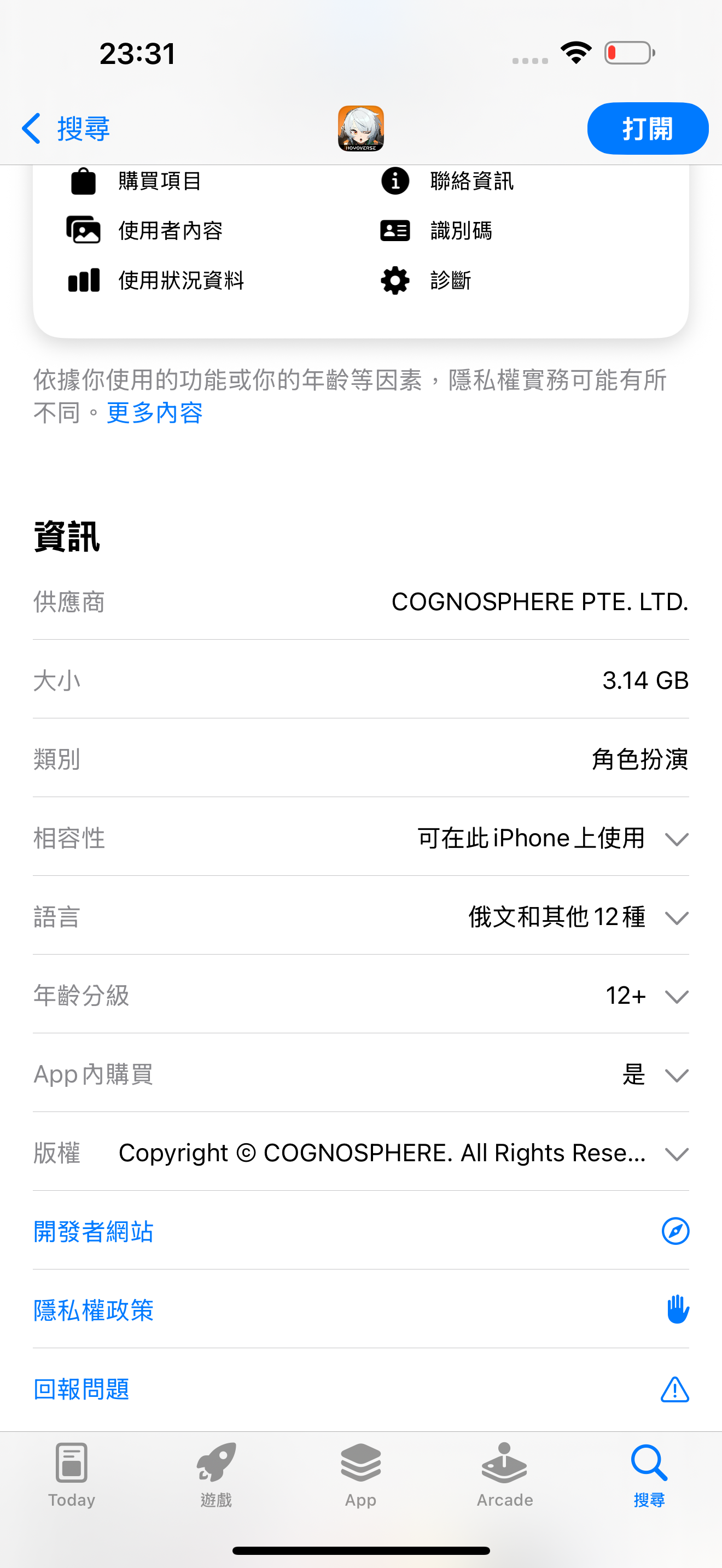Switch to the Today tab
The width and height of the screenshot is (722, 1568).
click(72, 1473)
